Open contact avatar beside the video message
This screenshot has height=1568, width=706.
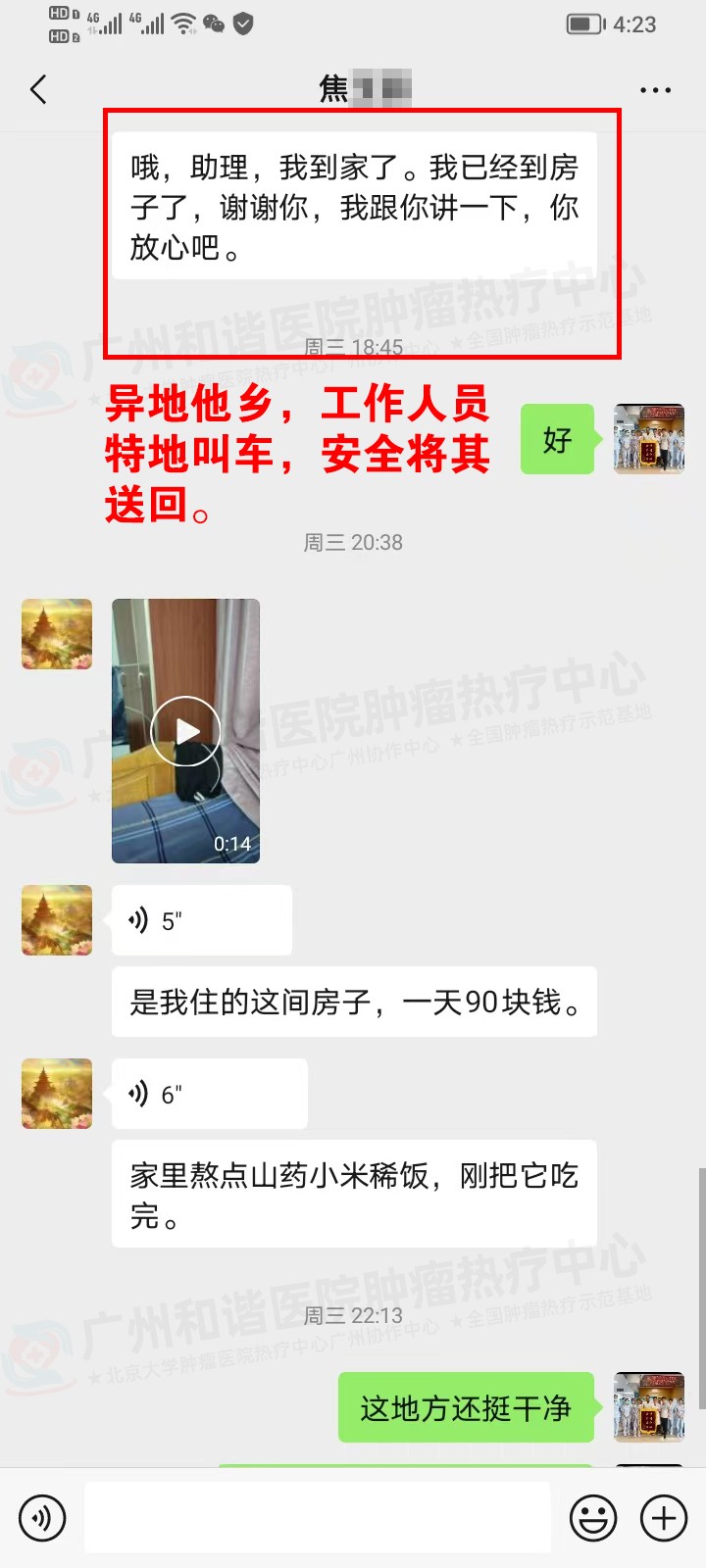point(57,634)
